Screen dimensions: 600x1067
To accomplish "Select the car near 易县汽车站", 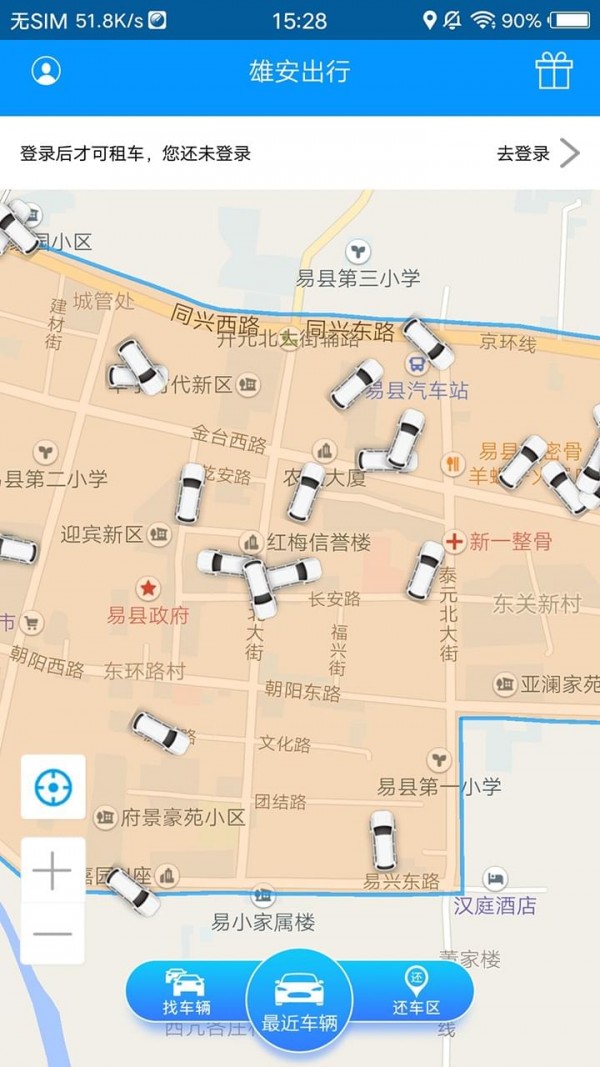I will 357,384.
